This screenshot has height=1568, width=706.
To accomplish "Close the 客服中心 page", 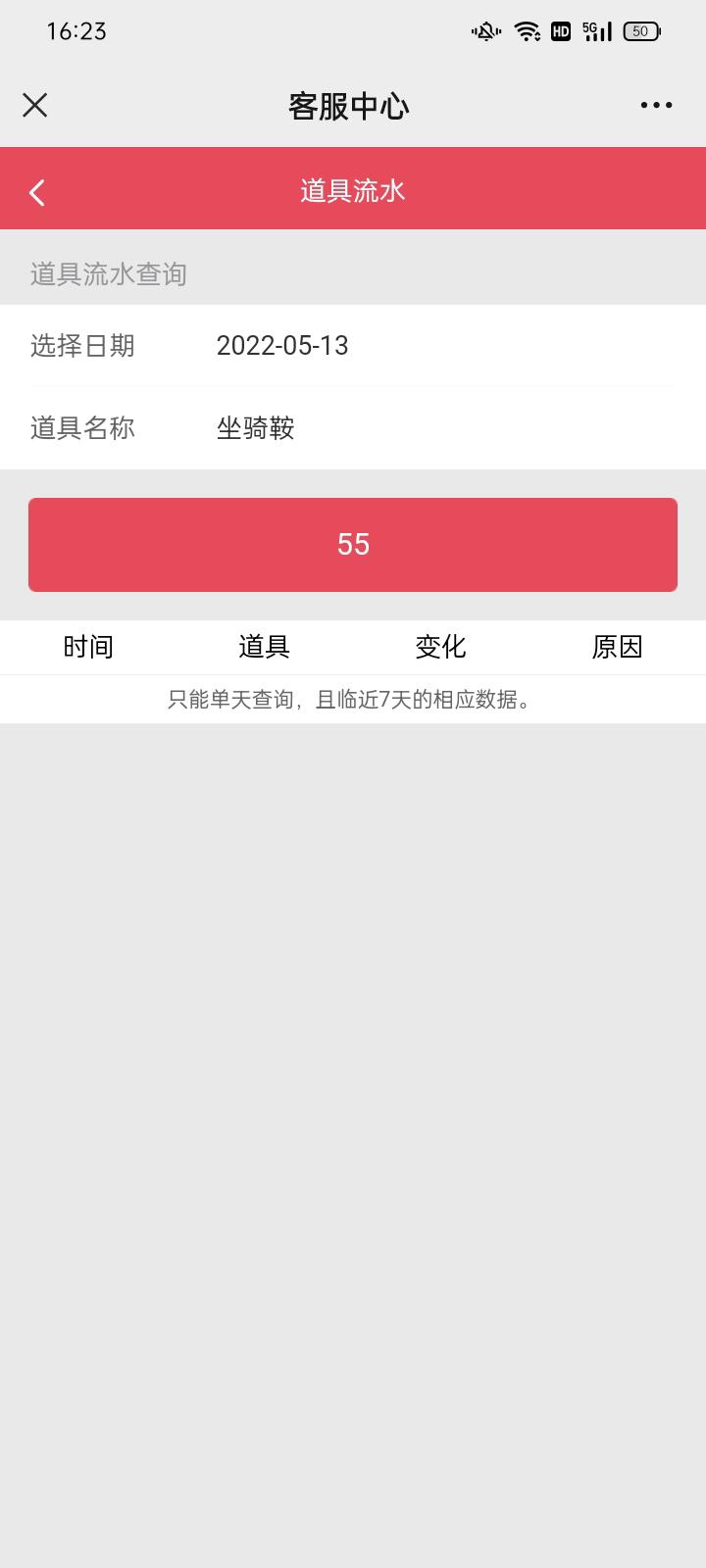I will [x=35, y=105].
